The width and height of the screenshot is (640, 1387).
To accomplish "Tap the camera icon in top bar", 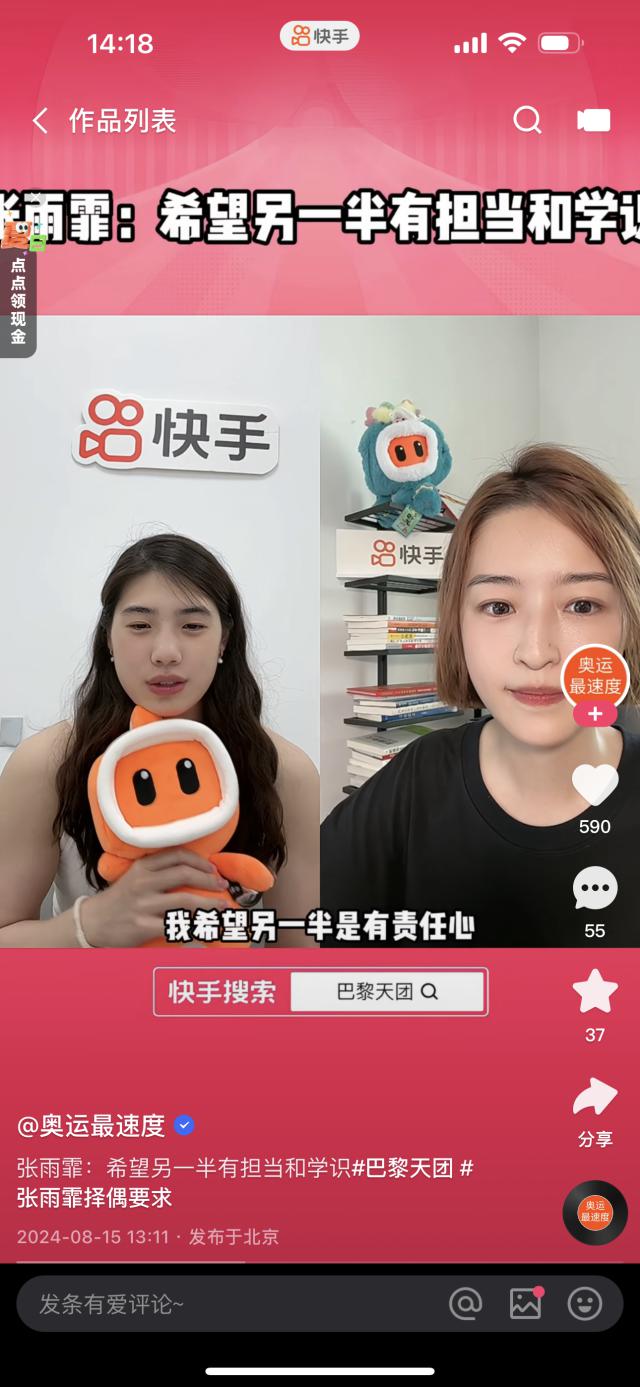I will pyautogui.click(x=594, y=121).
